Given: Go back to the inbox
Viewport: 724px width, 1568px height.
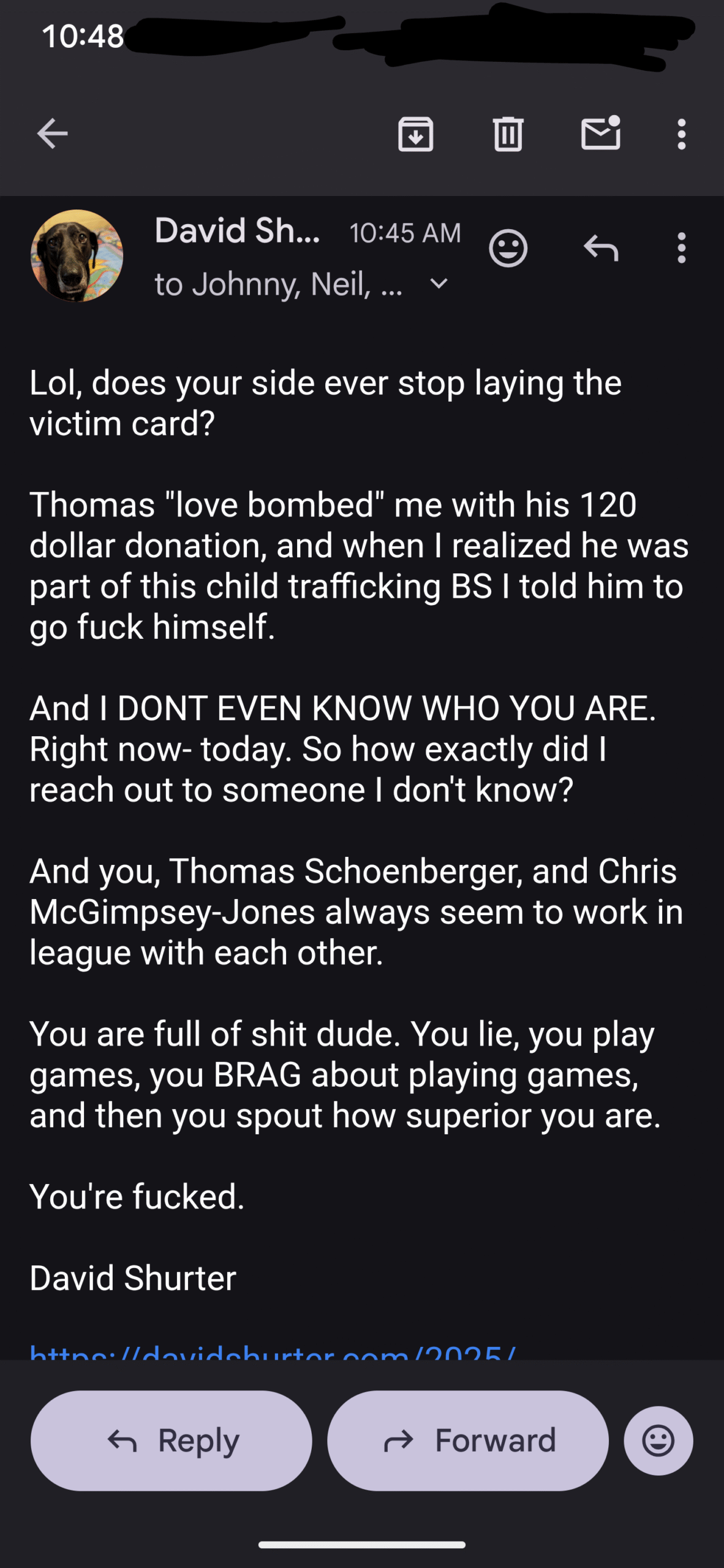Looking at the screenshot, I should click(52, 134).
